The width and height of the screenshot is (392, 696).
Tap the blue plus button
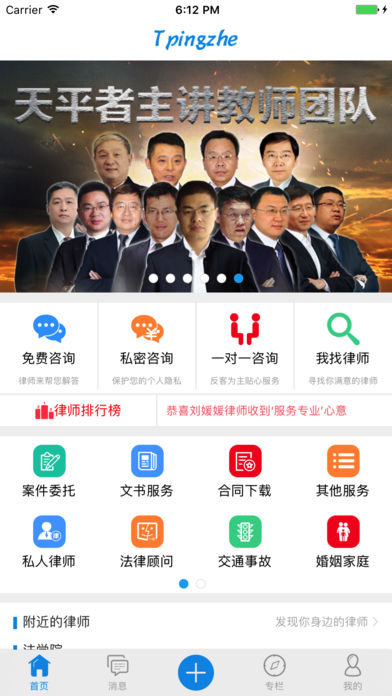click(196, 672)
